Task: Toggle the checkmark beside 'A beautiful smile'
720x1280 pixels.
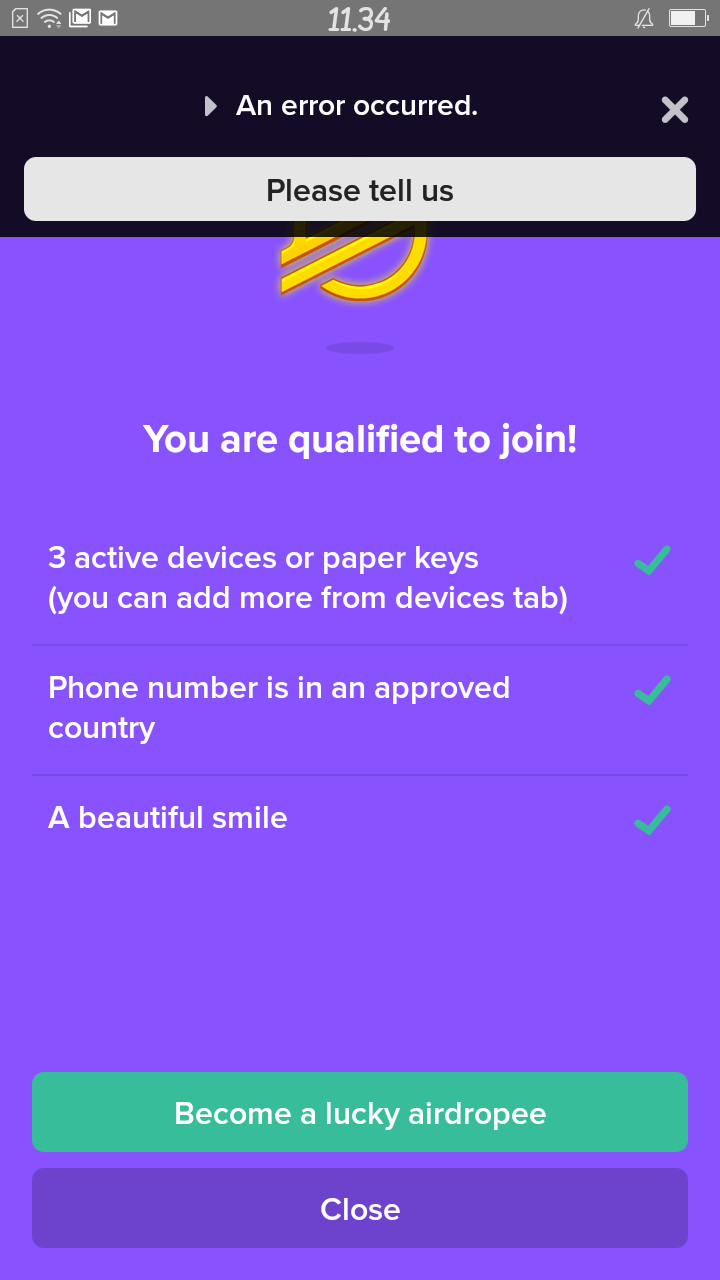Action: tap(651, 818)
